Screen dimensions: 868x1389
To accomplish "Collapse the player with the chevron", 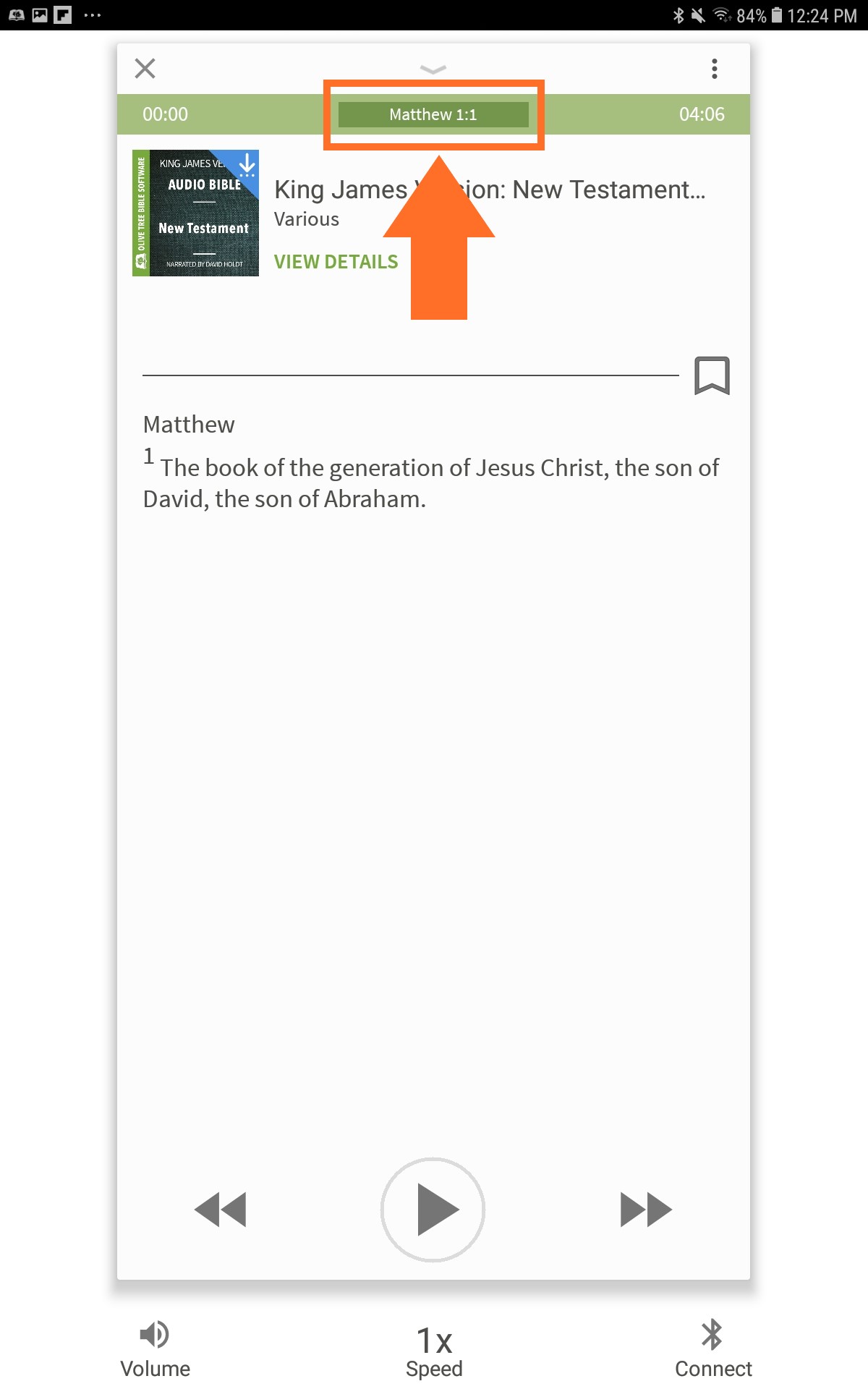I will pos(433,69).
